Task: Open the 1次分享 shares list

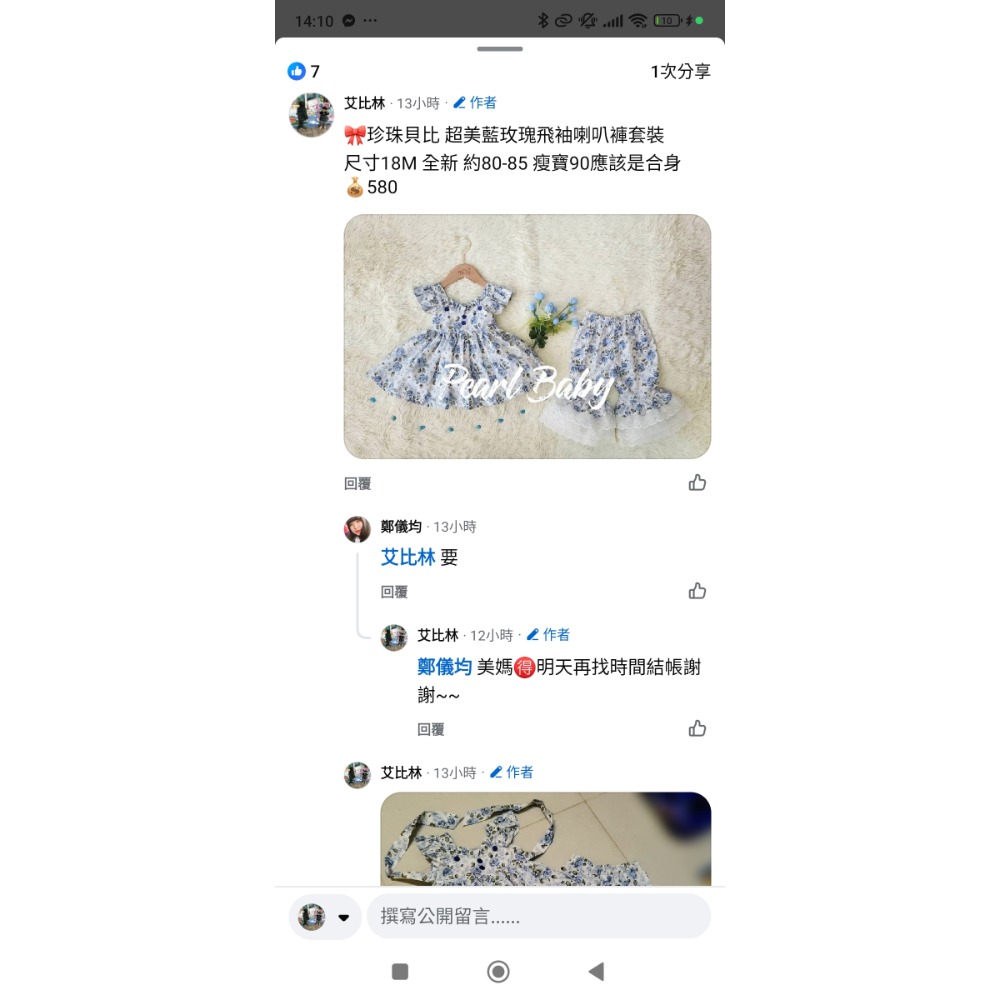Action: pyautogui.click(x=680, y=71)
